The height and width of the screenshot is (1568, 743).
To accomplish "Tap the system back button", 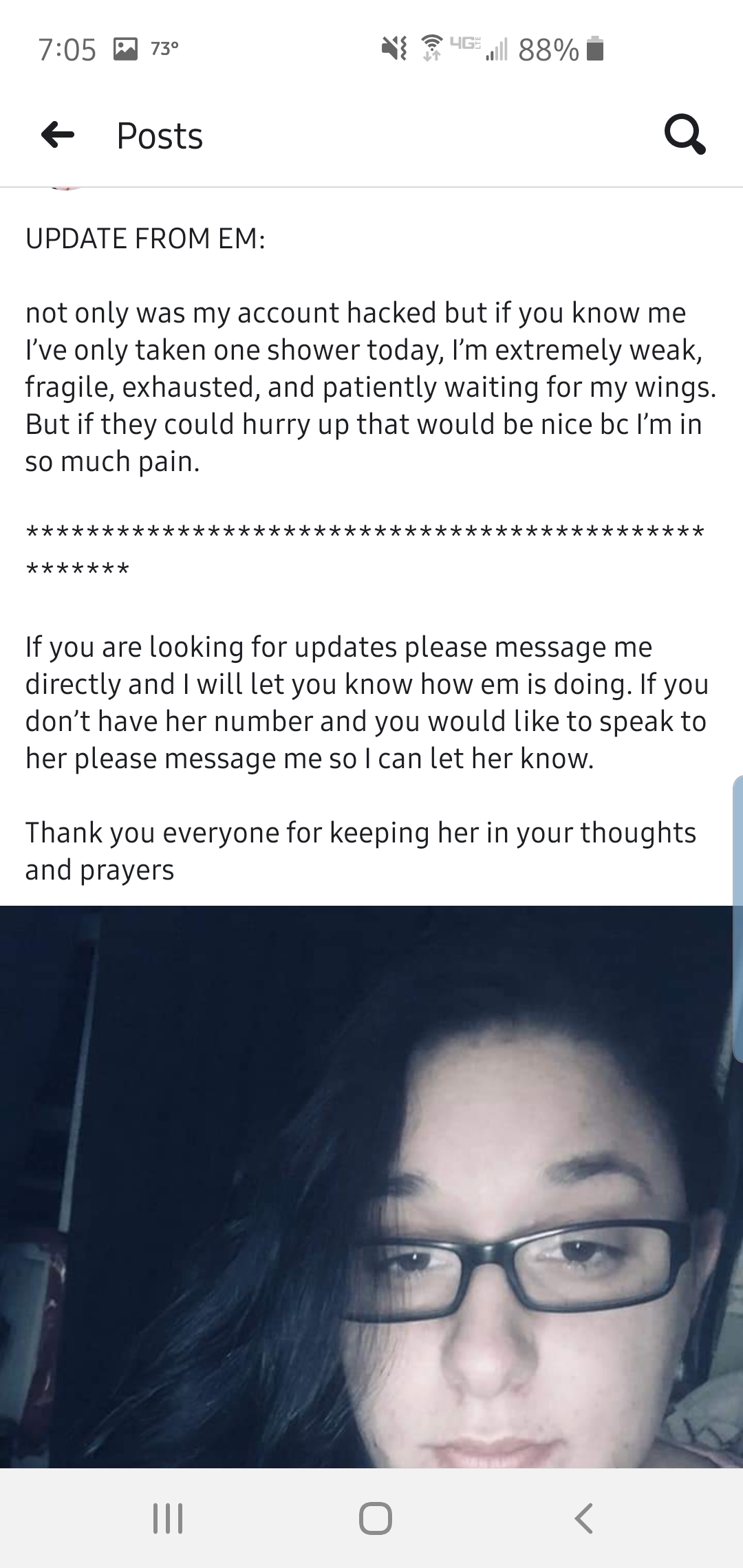I will coord(583,1518).
